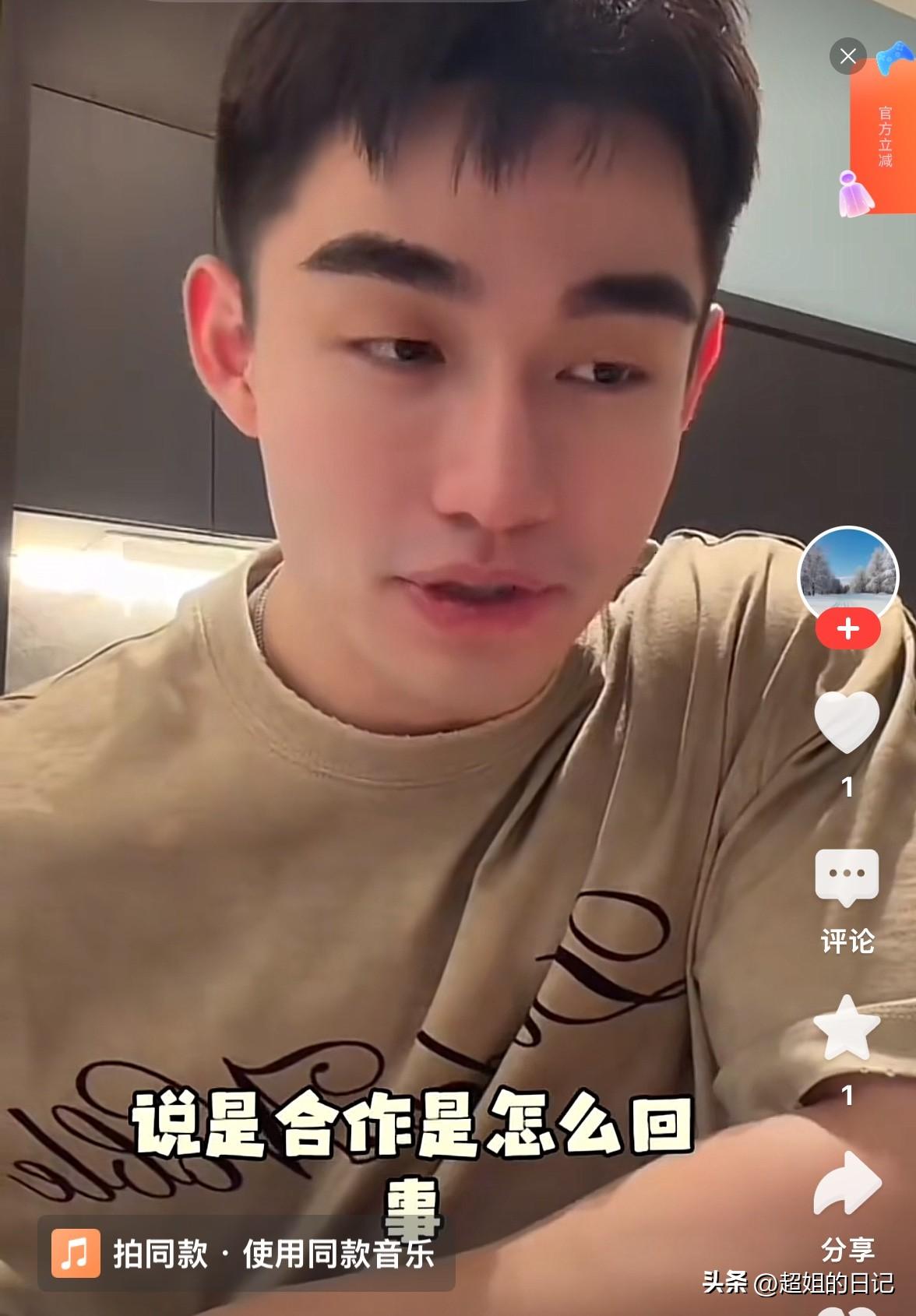
Task: Tap the purple jacket product sticker
Action: point(855,195)
